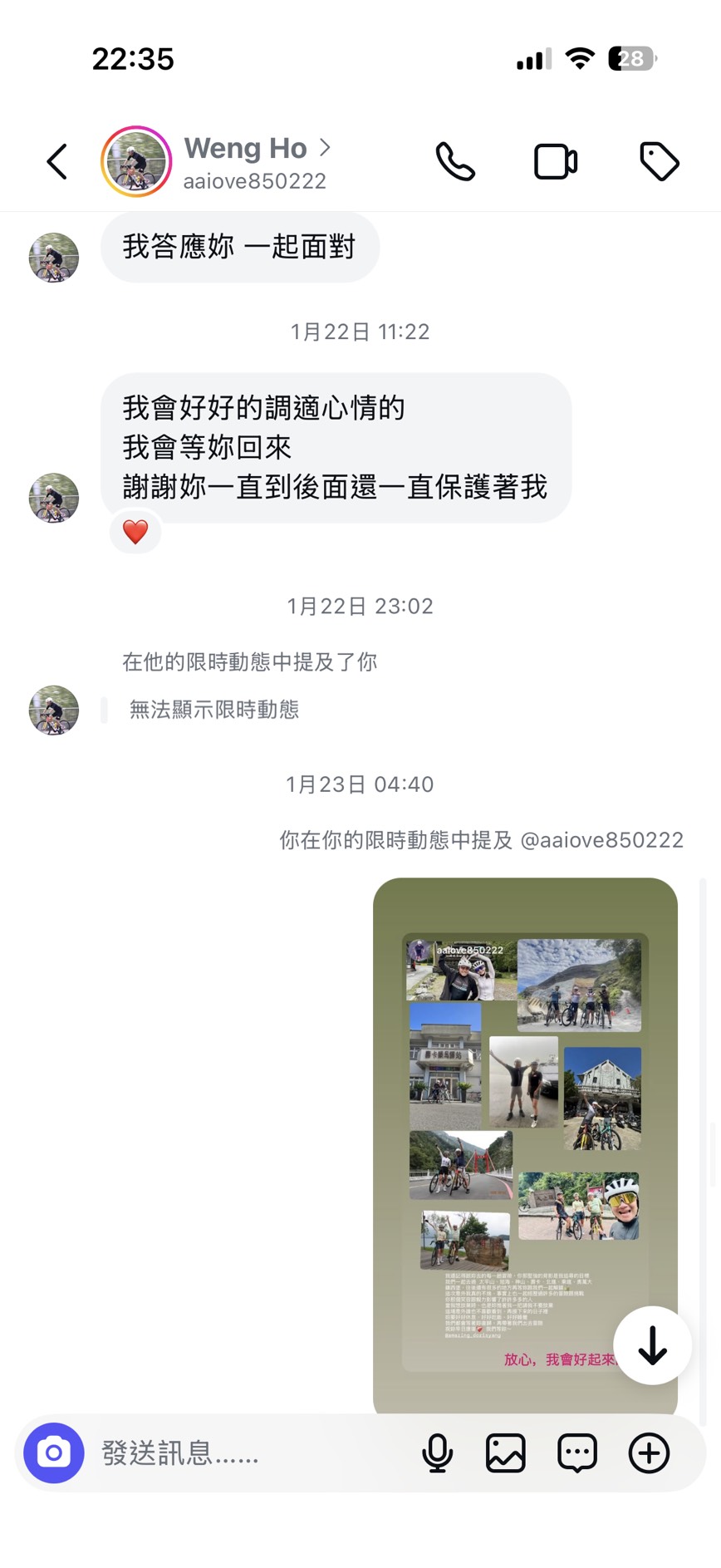Open the camera to send a photo
Screen dimensions: 721x1568
(53, 1452)
